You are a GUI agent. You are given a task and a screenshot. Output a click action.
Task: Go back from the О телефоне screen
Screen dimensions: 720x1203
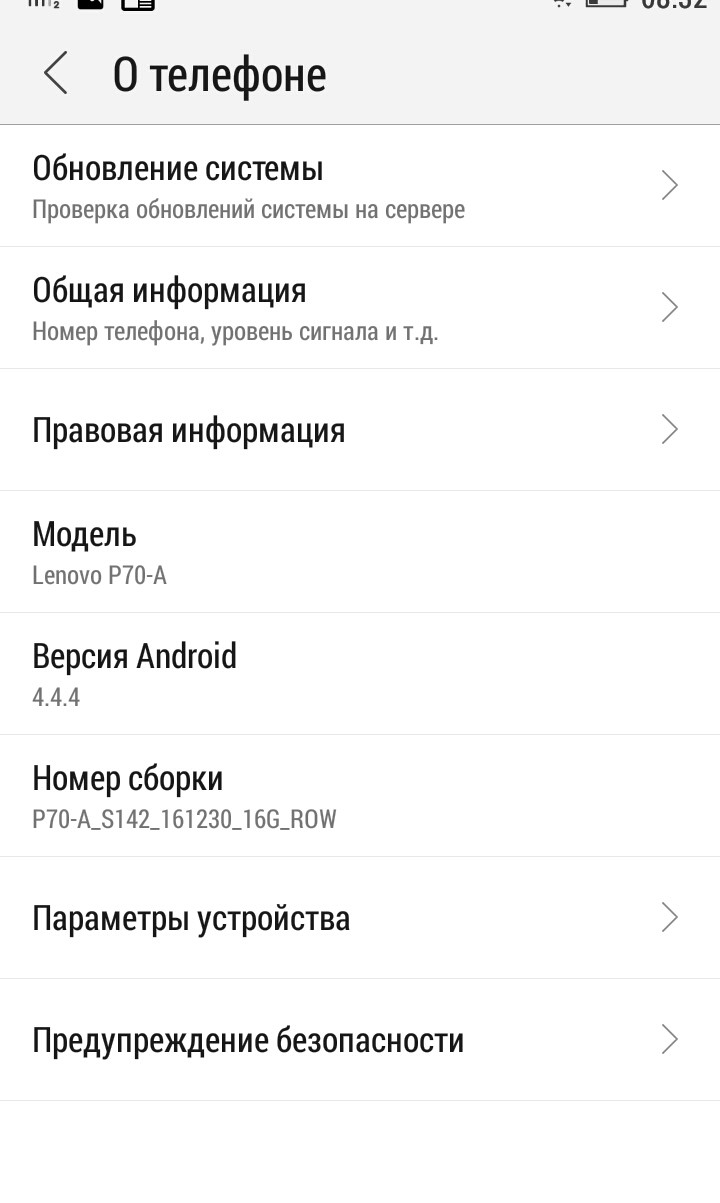(x=56, y=74)
